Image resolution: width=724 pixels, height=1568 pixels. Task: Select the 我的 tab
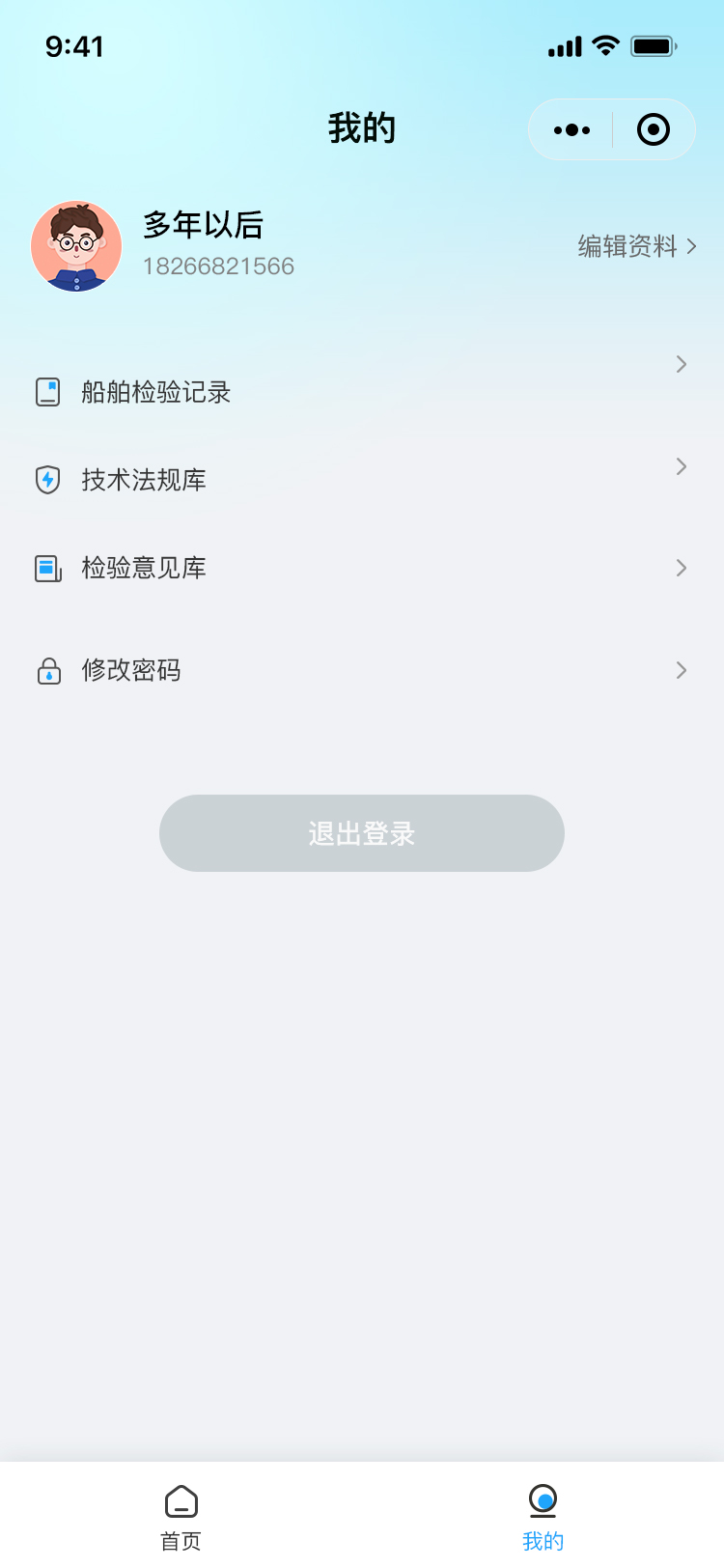pos(543,1516)
